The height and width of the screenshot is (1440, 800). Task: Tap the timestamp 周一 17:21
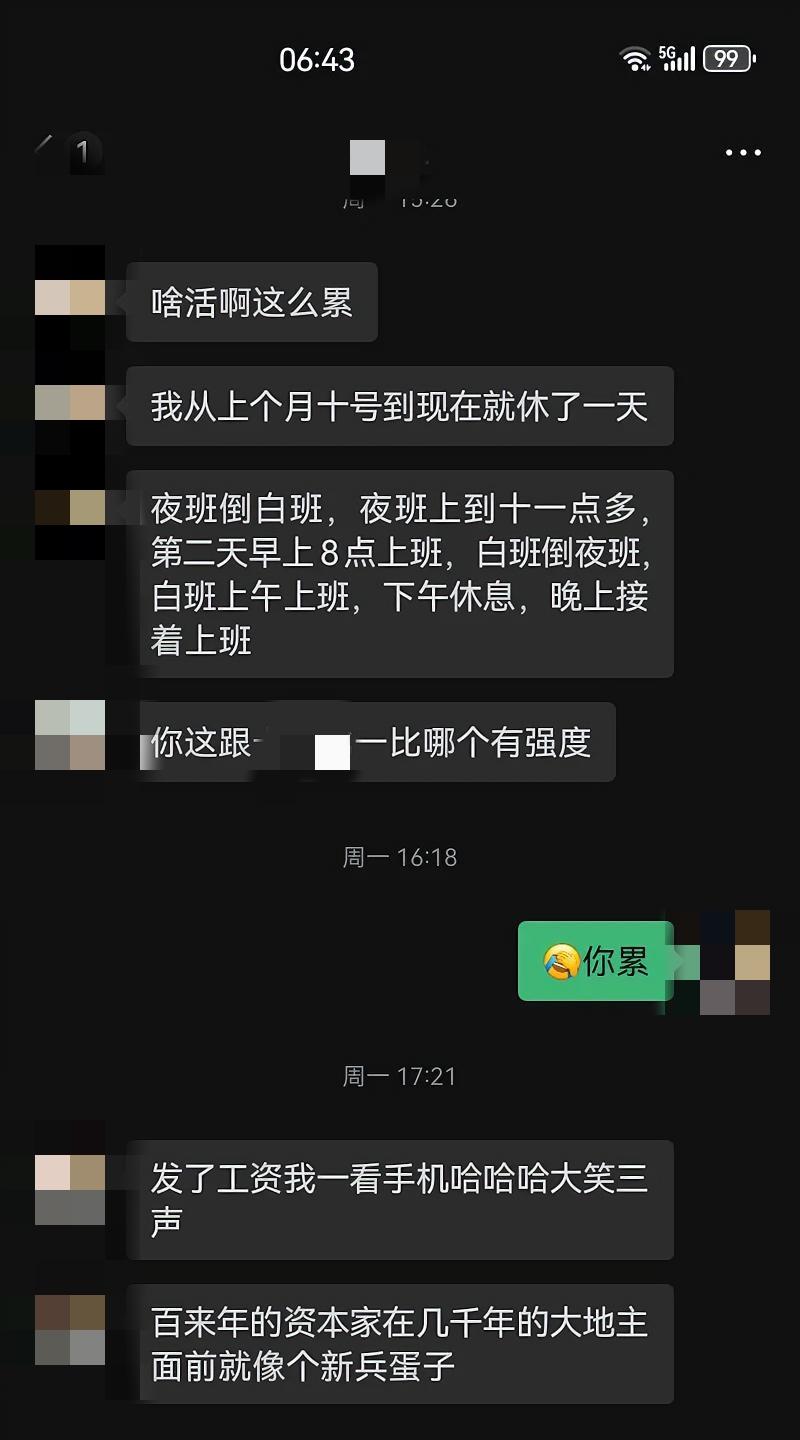tap(400, 1077)
